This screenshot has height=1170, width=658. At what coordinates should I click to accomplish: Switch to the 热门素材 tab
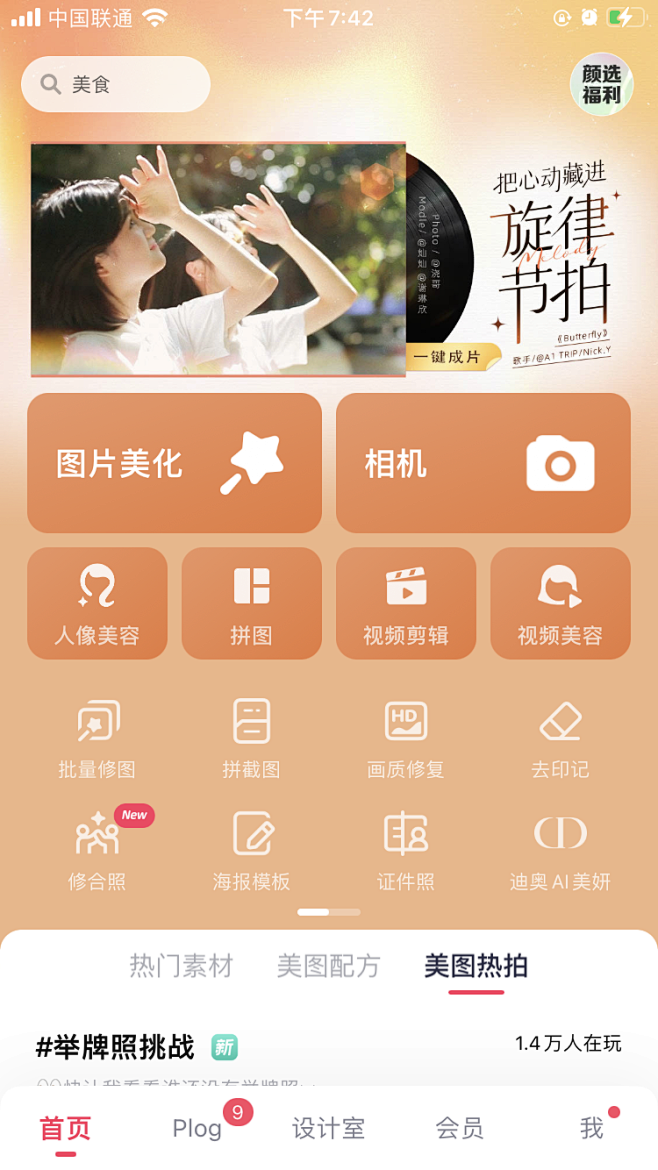pos(181,966)
